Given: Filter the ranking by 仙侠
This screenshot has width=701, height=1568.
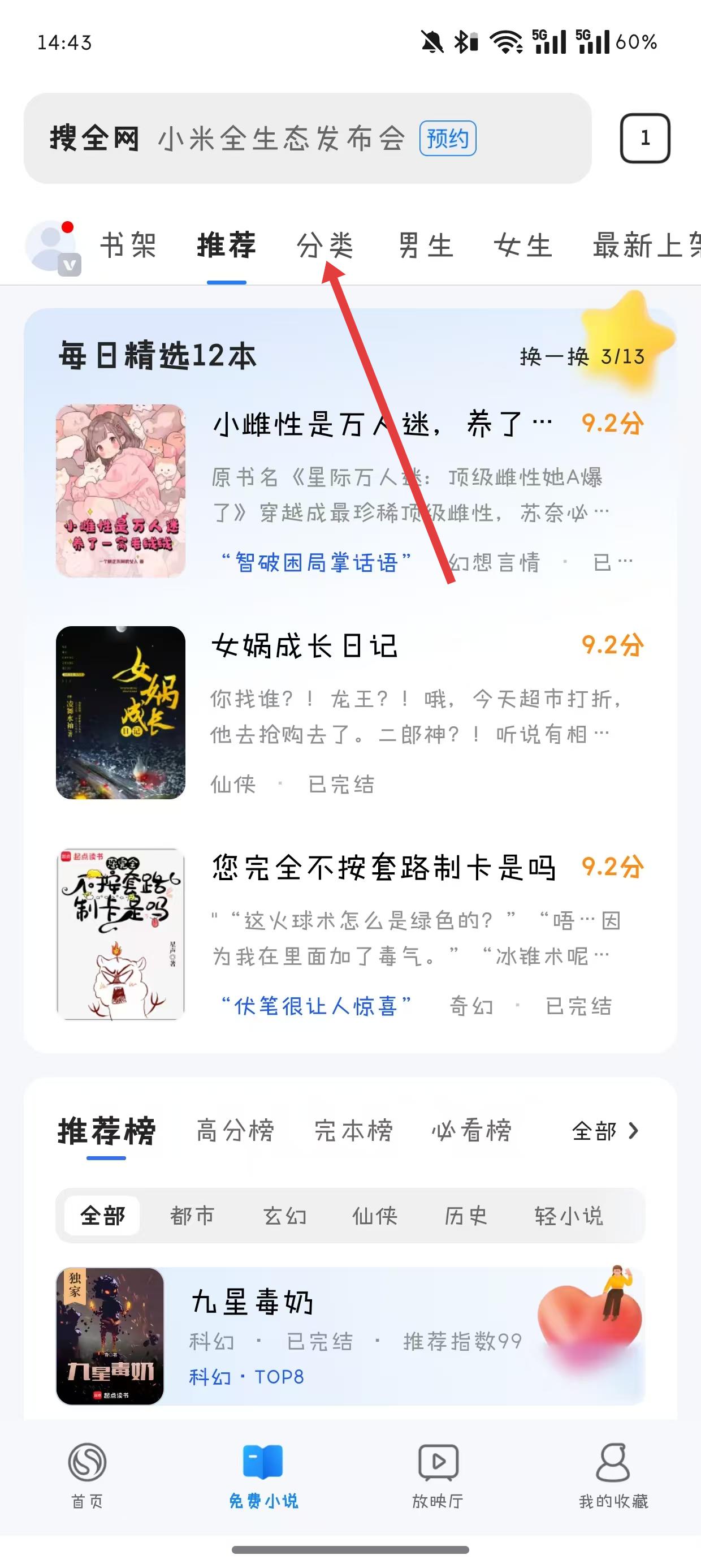Looking at the screenshot, I should (375, 1216).
